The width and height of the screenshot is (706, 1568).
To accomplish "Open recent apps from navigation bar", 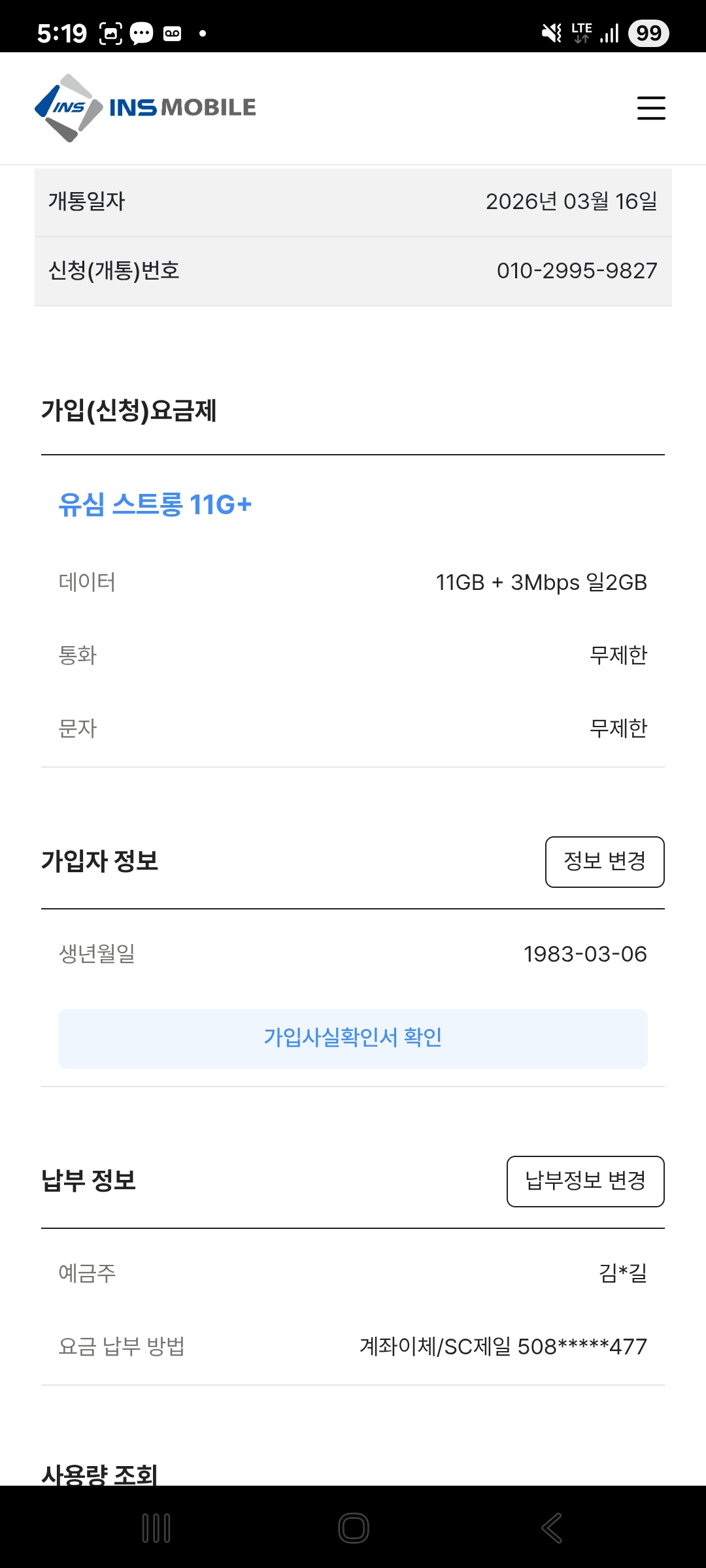I will 156,1528.
